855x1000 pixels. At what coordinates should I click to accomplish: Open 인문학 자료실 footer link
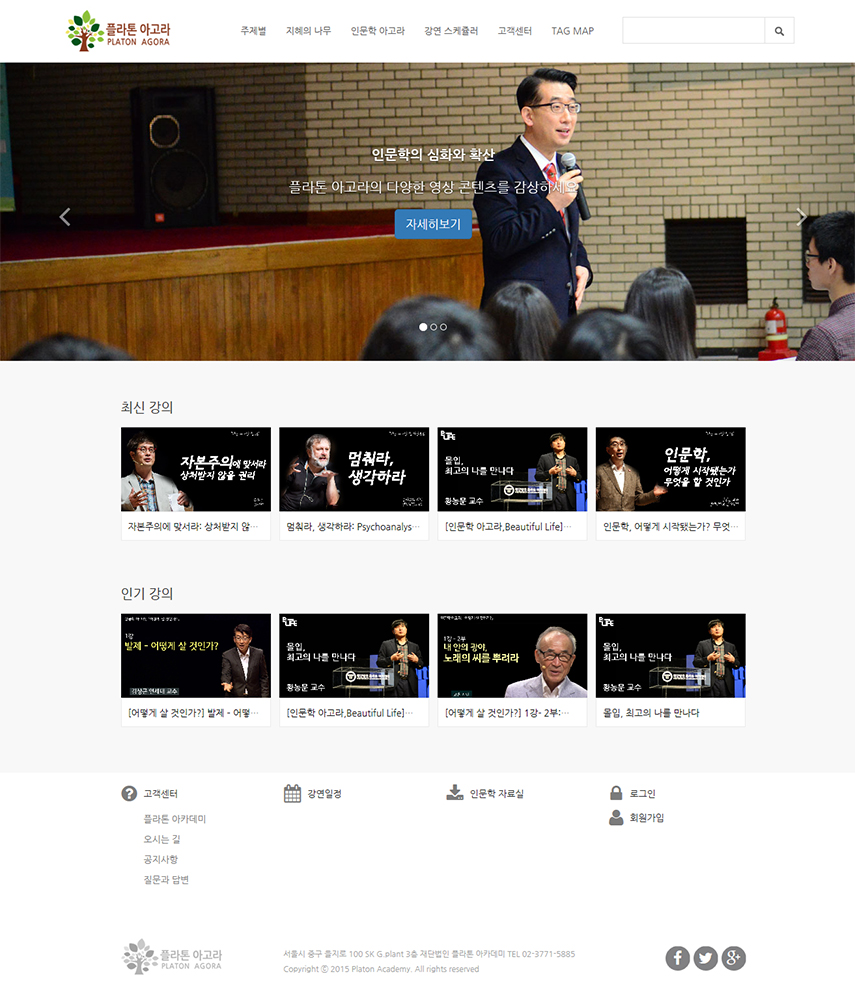pyautogui.click(x=485, y=793)
